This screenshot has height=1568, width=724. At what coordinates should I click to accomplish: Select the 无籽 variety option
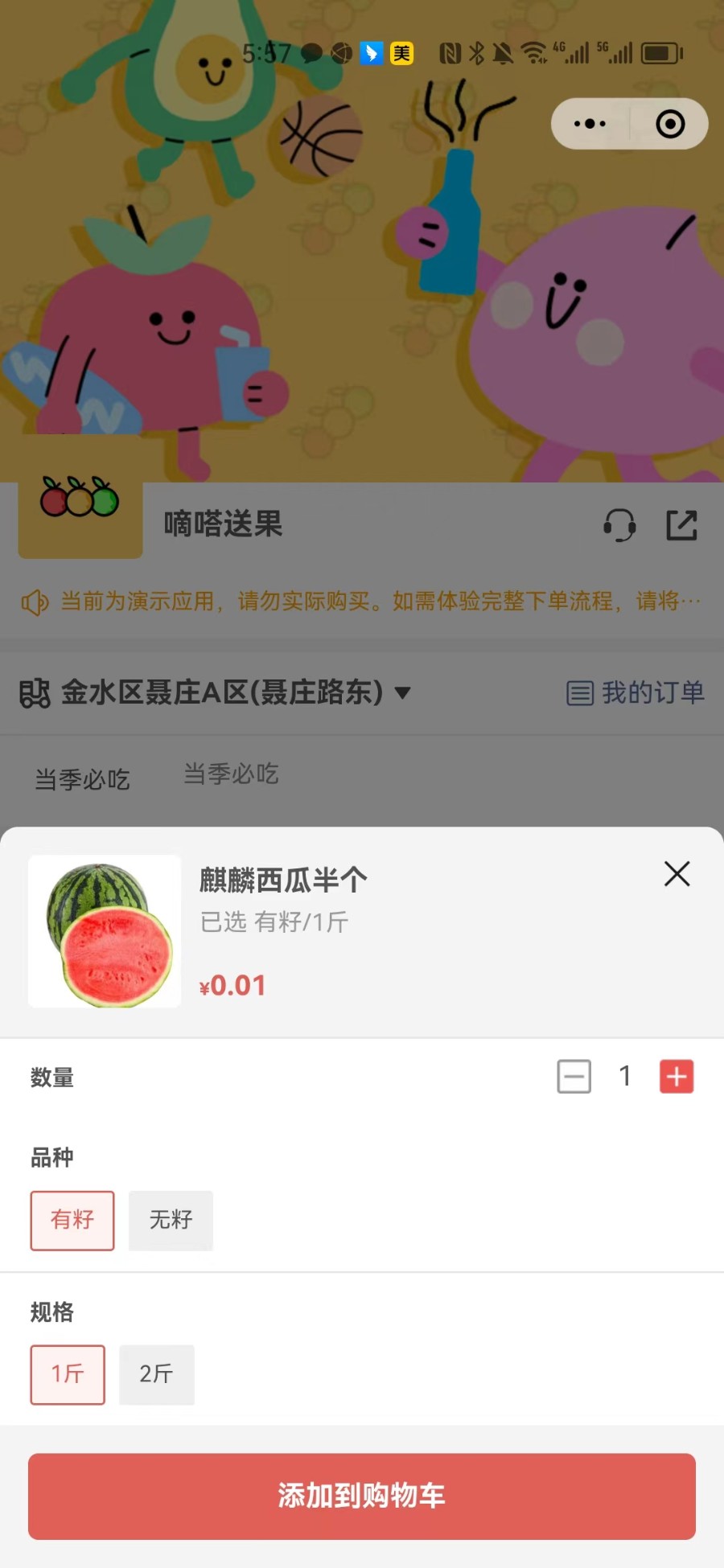pyautogui.click(x=170, y=1221)
